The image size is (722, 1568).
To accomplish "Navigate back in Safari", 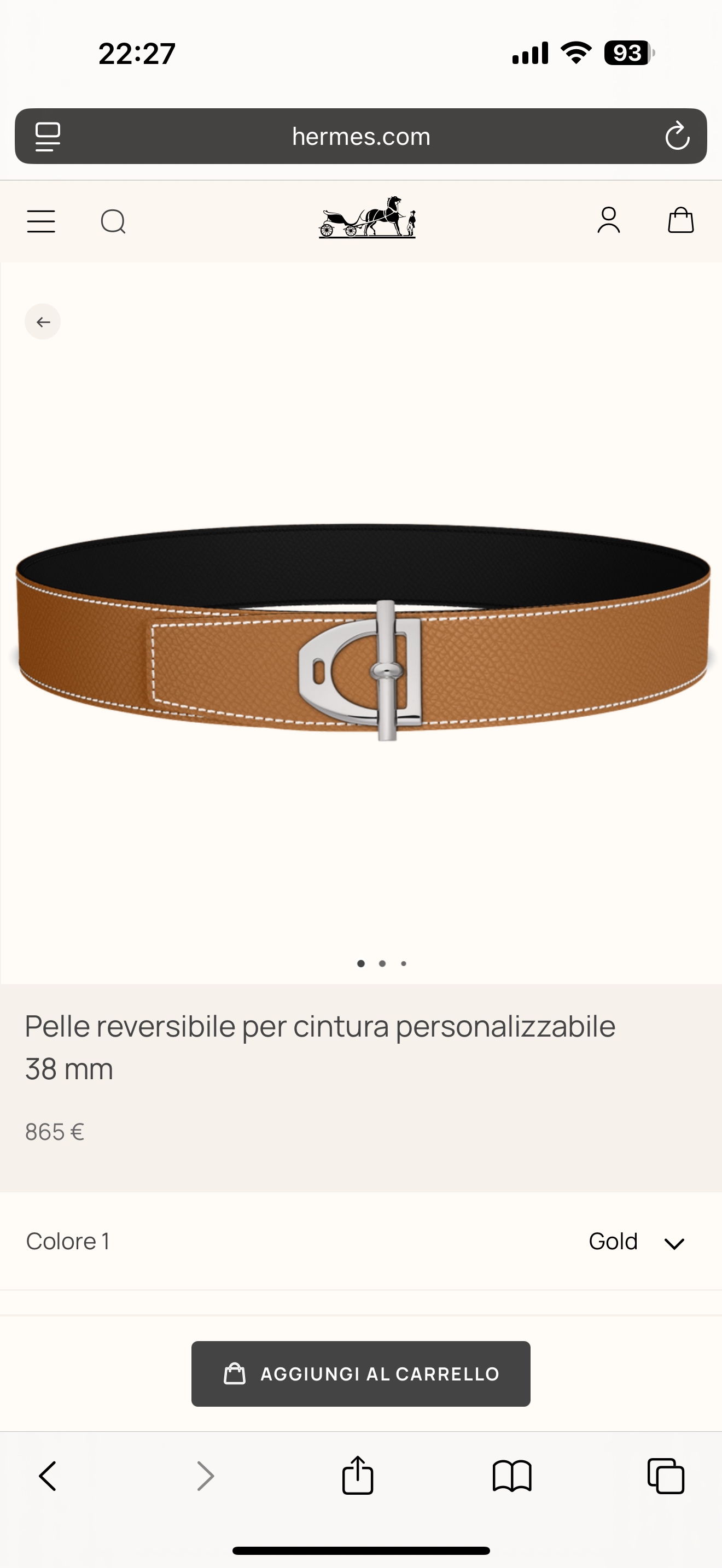I will click(48, 1476).
